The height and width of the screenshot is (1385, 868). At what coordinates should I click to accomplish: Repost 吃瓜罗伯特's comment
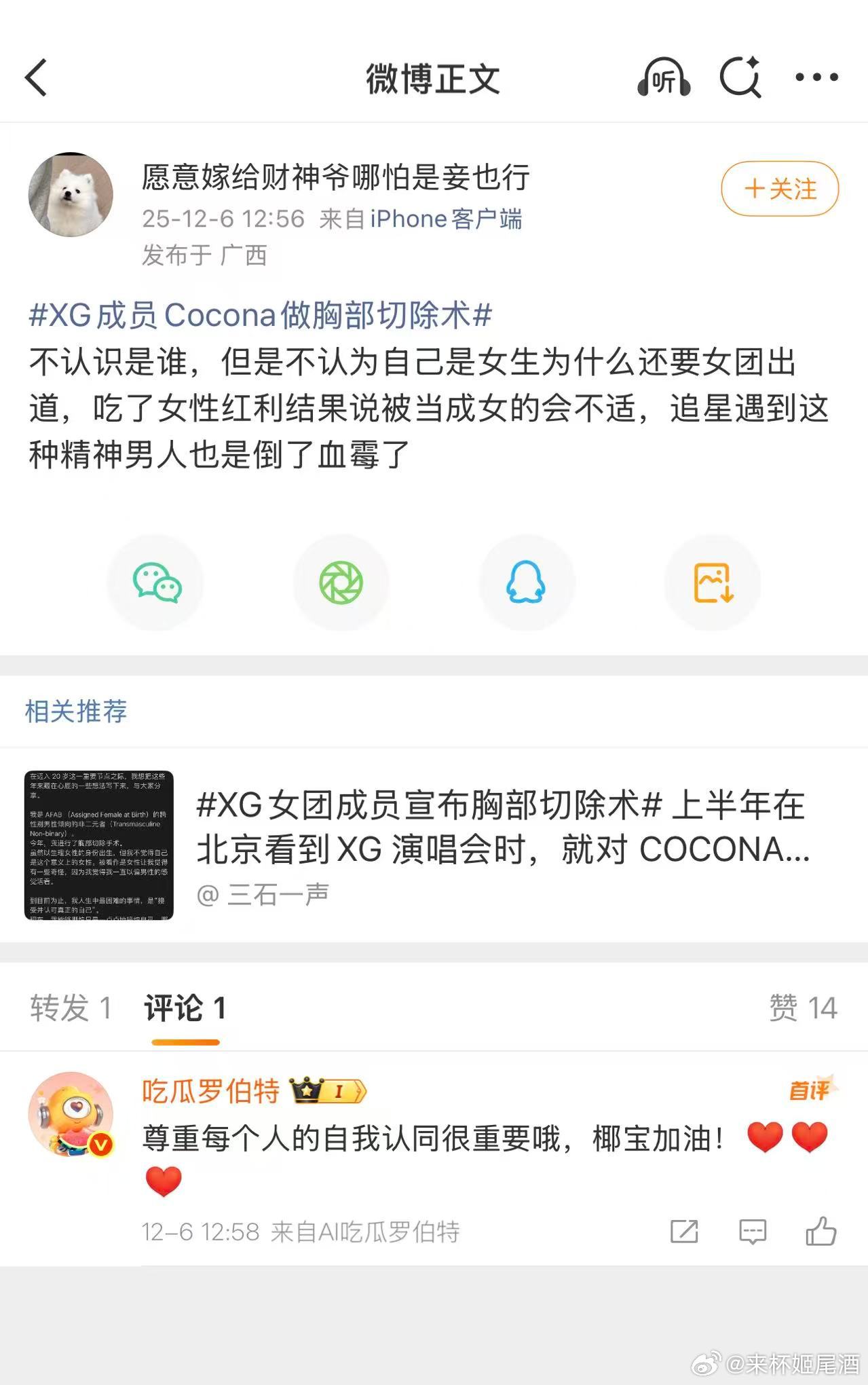[683, 1231]
